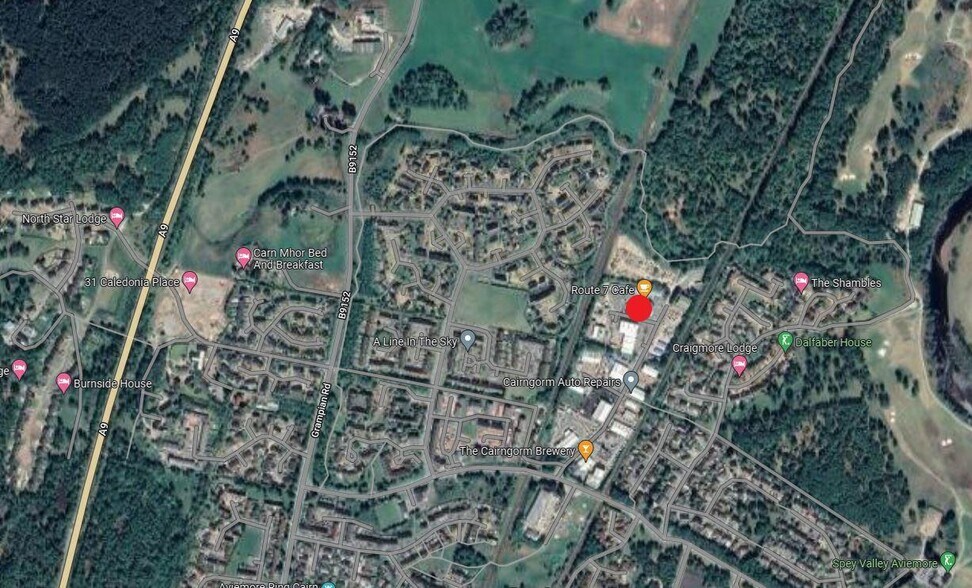Open the Craigmore Lodge marker
The width and height of the screenshot is (972, 588).
739,364
